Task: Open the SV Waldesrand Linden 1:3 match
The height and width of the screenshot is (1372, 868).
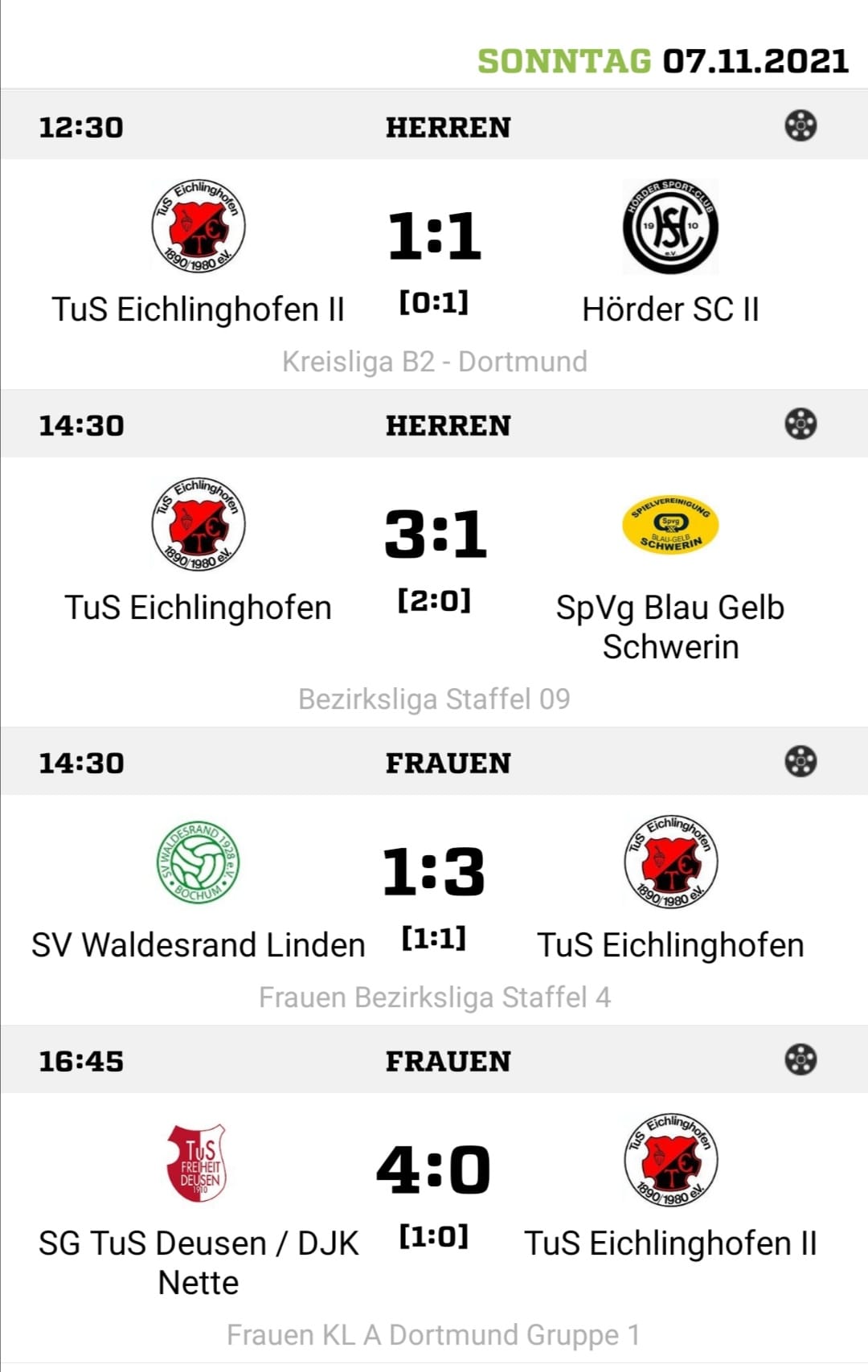Action: [x=434, y=872]
